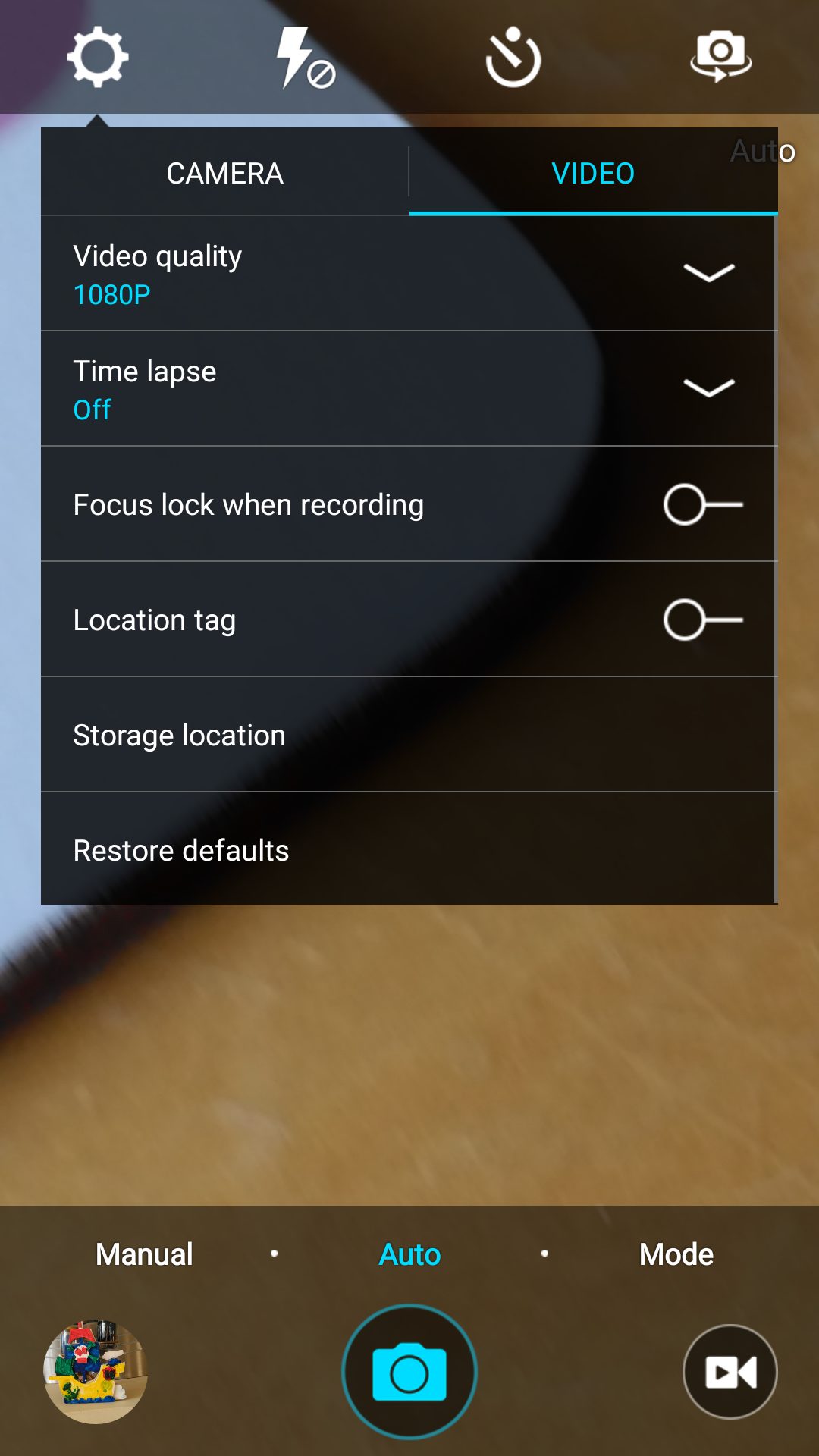Image resolution: width=819 pixels, height=1456 pixels.
Task: Take a photo with the shutter button
Action: (x=409, y=1371)
